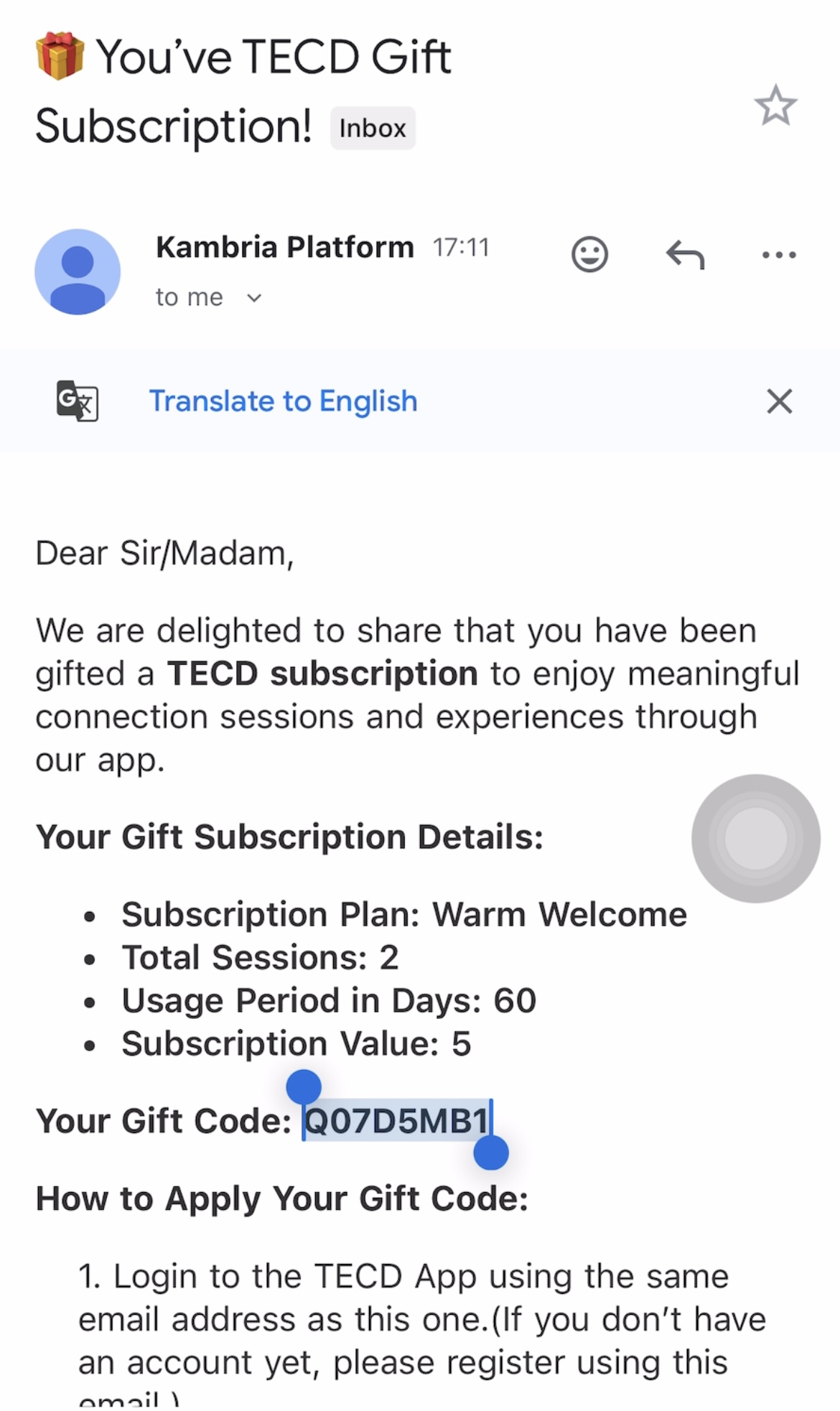Image resolution: width=840 pixels, height=1411 pixels.
Task: Reply to Kambria Platform's email
Action: click(x=685, y=254)
